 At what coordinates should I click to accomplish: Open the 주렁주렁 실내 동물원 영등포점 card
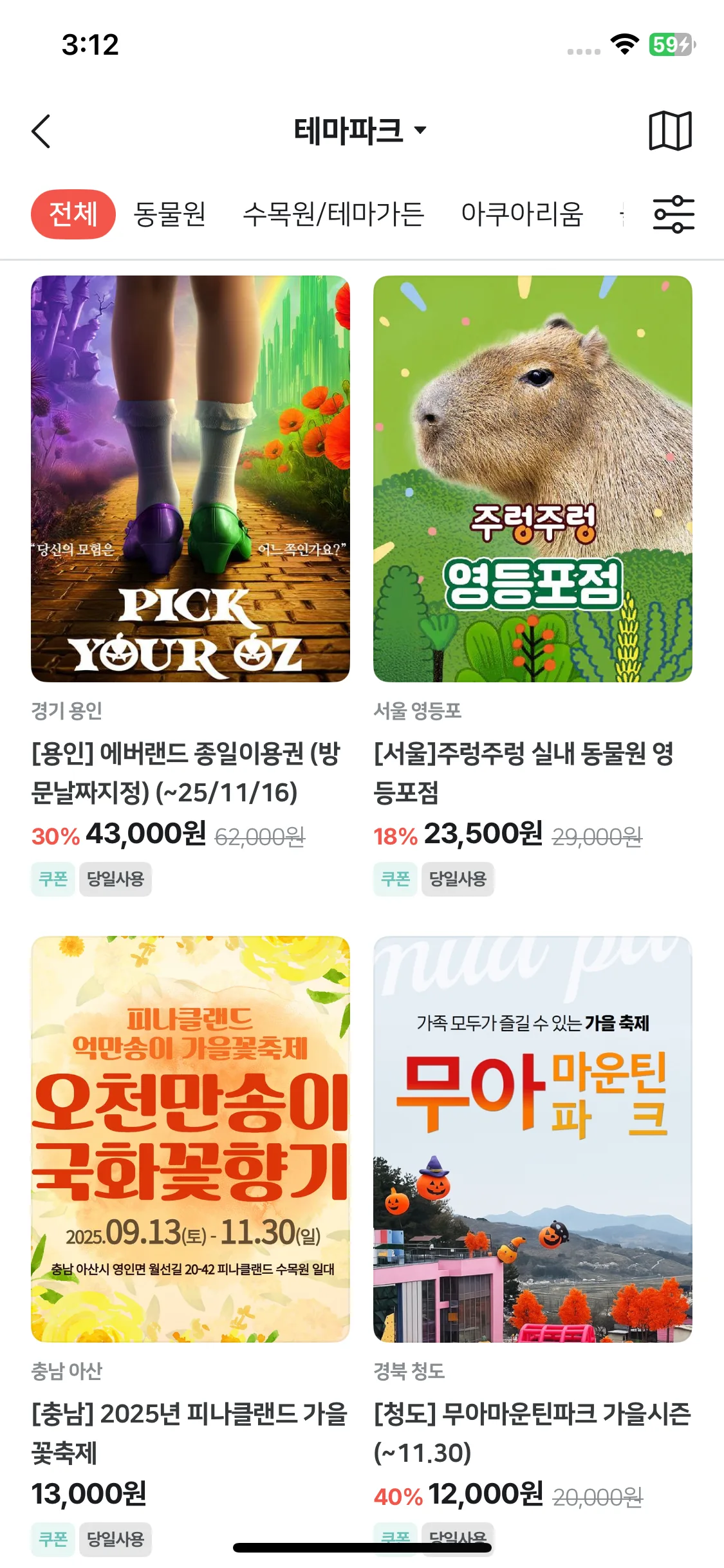click(533, 480)
